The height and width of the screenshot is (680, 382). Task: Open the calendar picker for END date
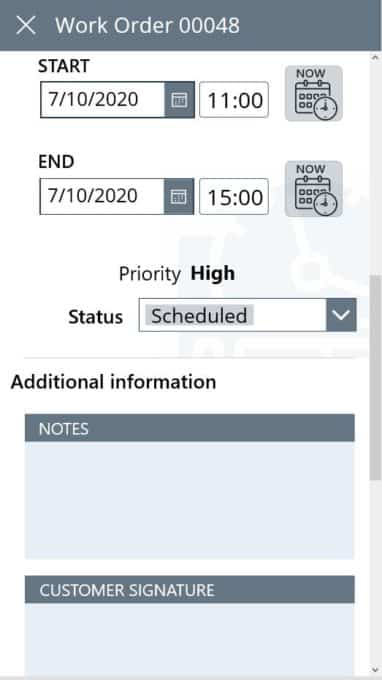pyautogui.click(x=179, y=196)
